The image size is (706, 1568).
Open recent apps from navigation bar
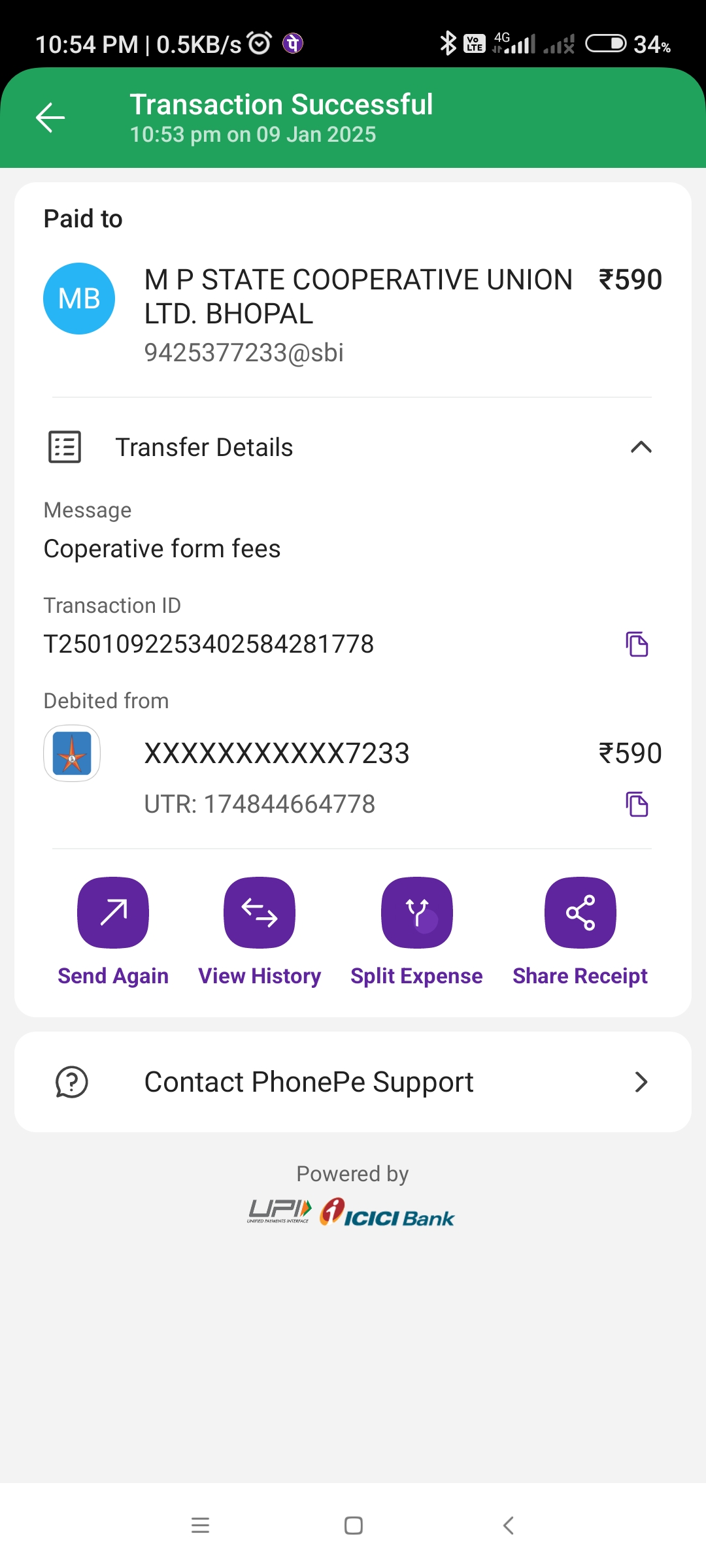[x=200, y=1526]
